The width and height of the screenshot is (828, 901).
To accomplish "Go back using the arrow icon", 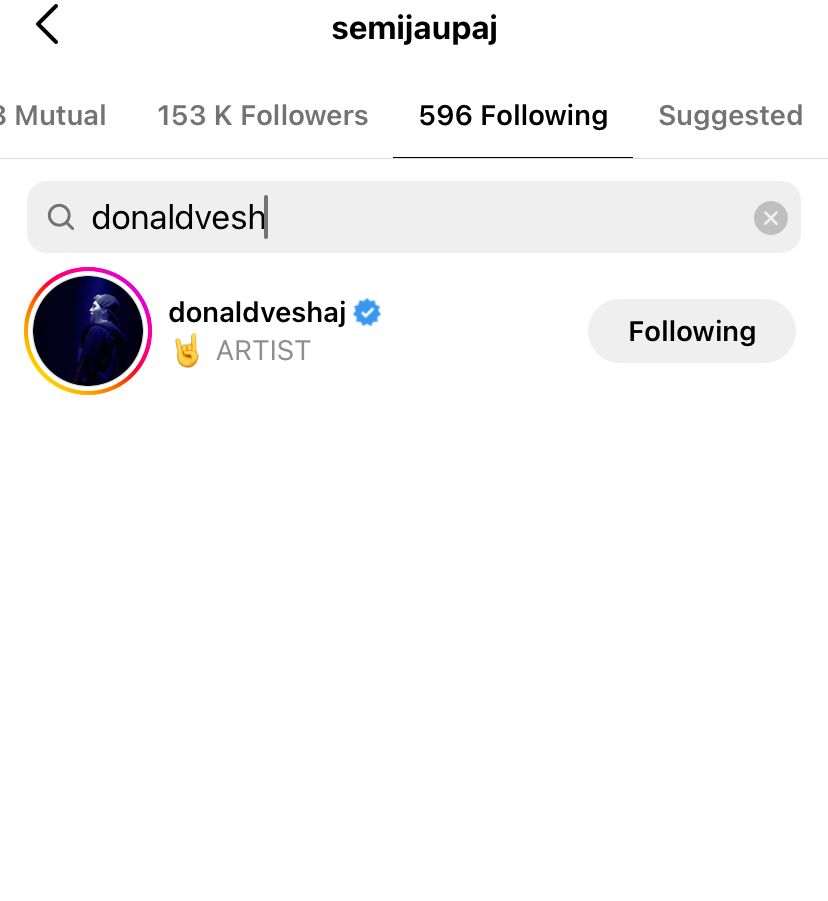I will pos(47,25).
